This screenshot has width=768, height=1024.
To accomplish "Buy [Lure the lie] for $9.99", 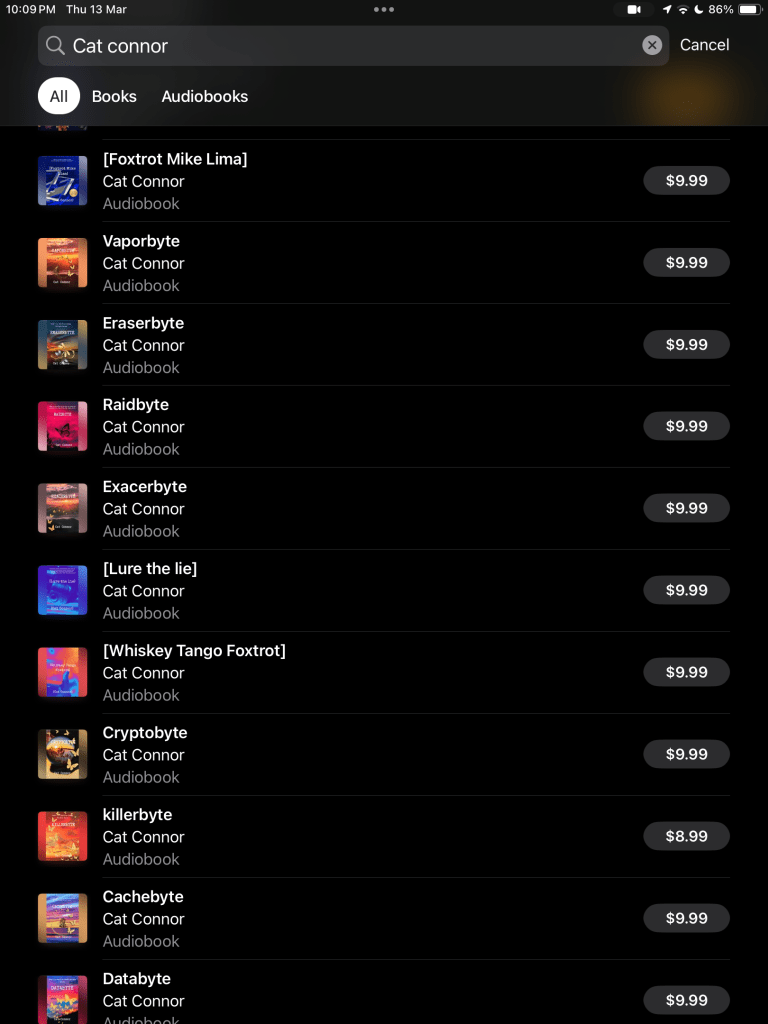I will (685, 591).
